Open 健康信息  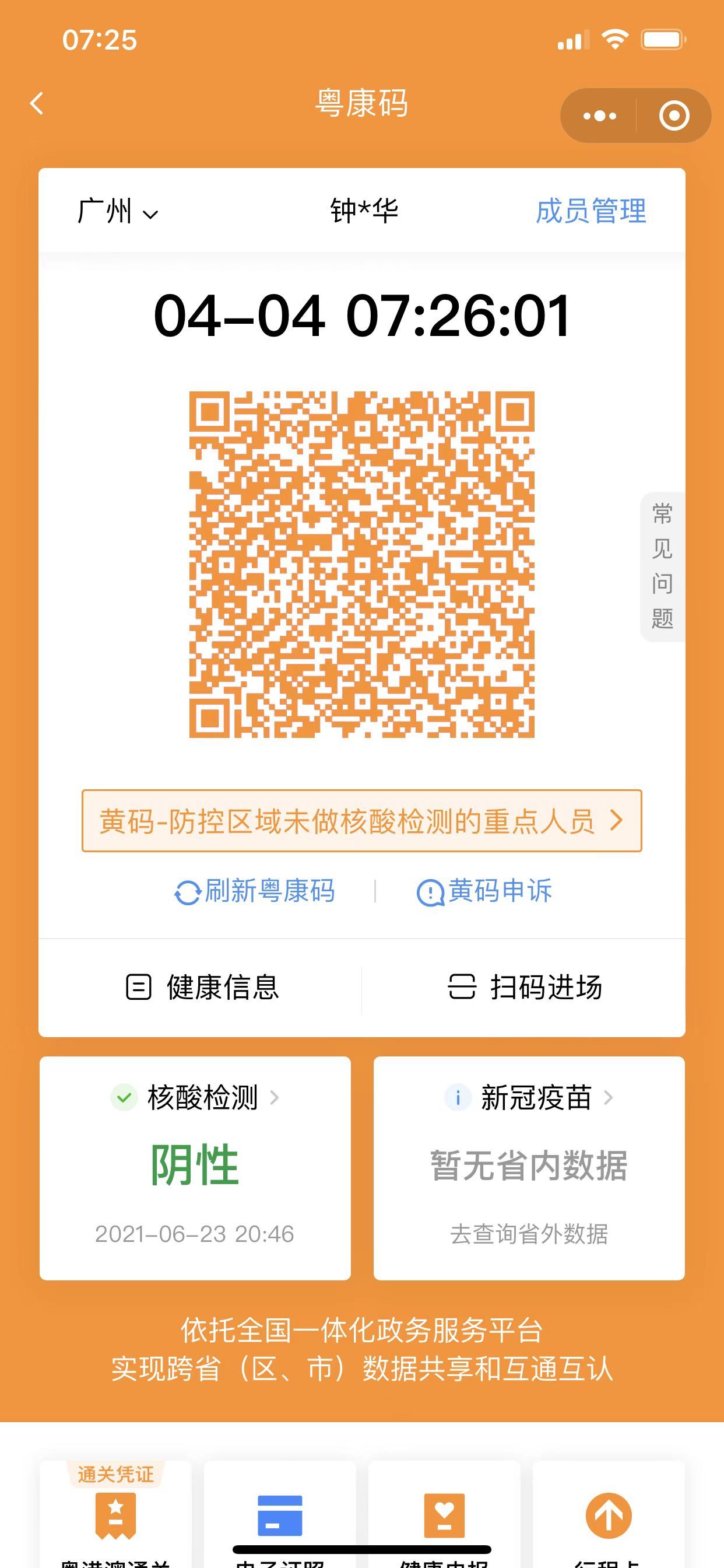click(202, 986)
